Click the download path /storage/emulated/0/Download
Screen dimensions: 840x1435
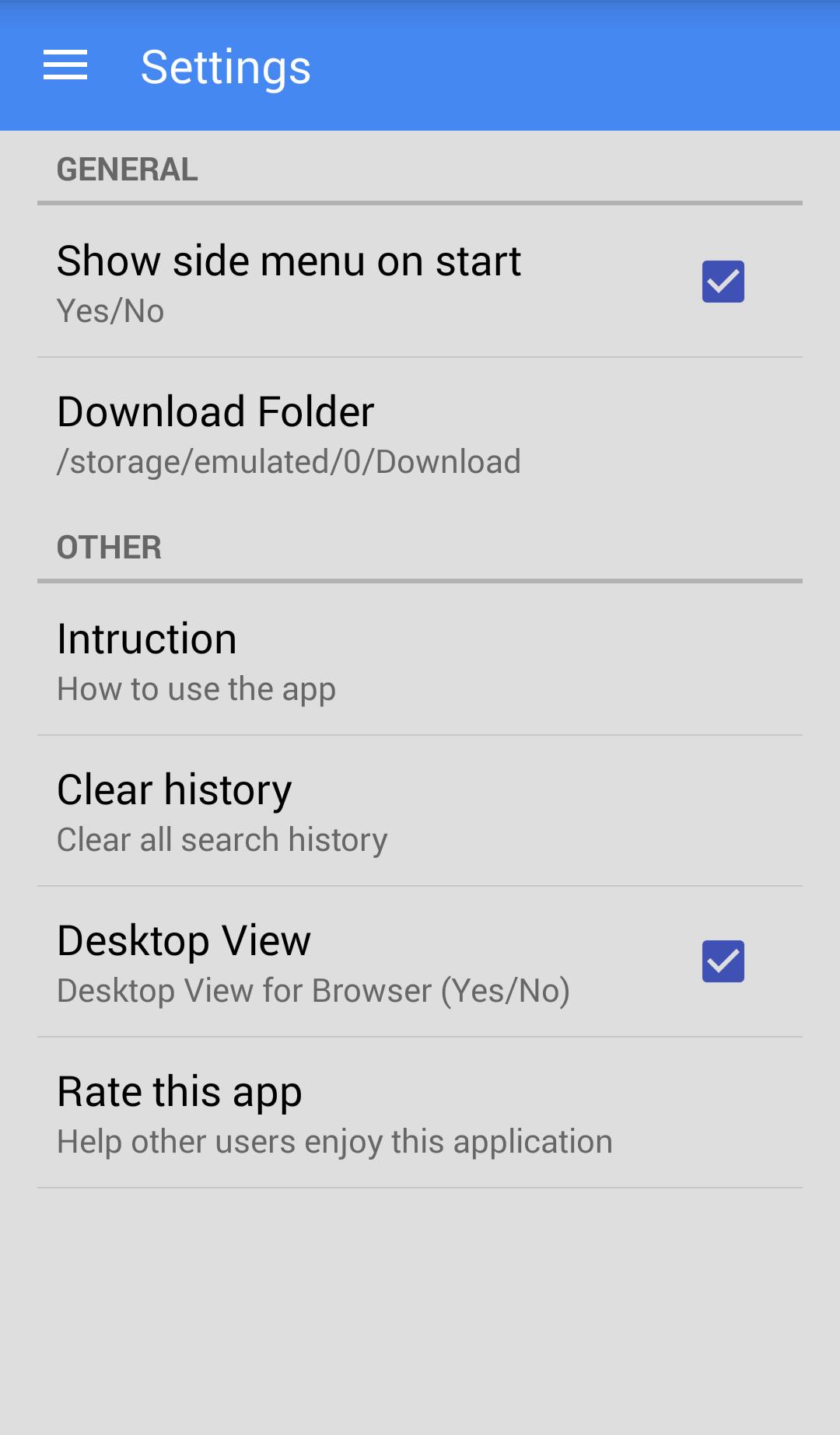pyautogui.click(x=289, y=460)
